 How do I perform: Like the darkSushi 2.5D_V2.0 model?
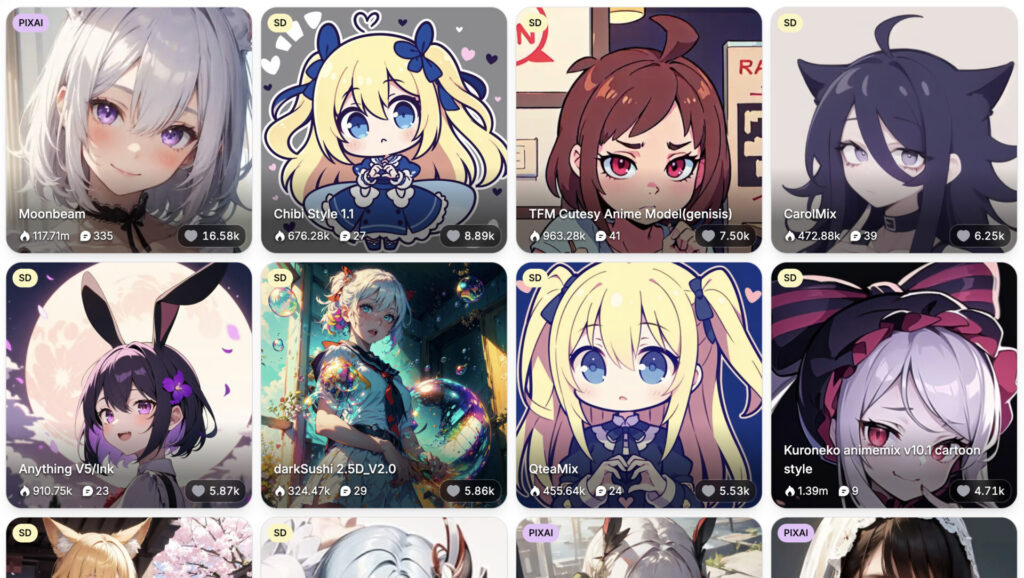(x=466, y=491)
